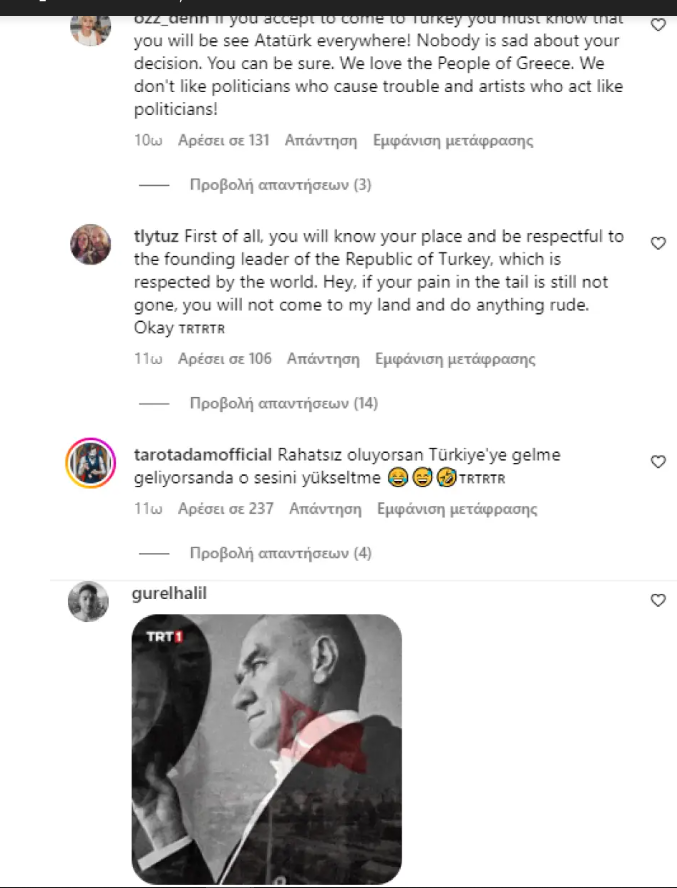The image size is (677, 888).
Task: Reply to tarotadamofficial's comment
Action: click(x=325, y=509)
